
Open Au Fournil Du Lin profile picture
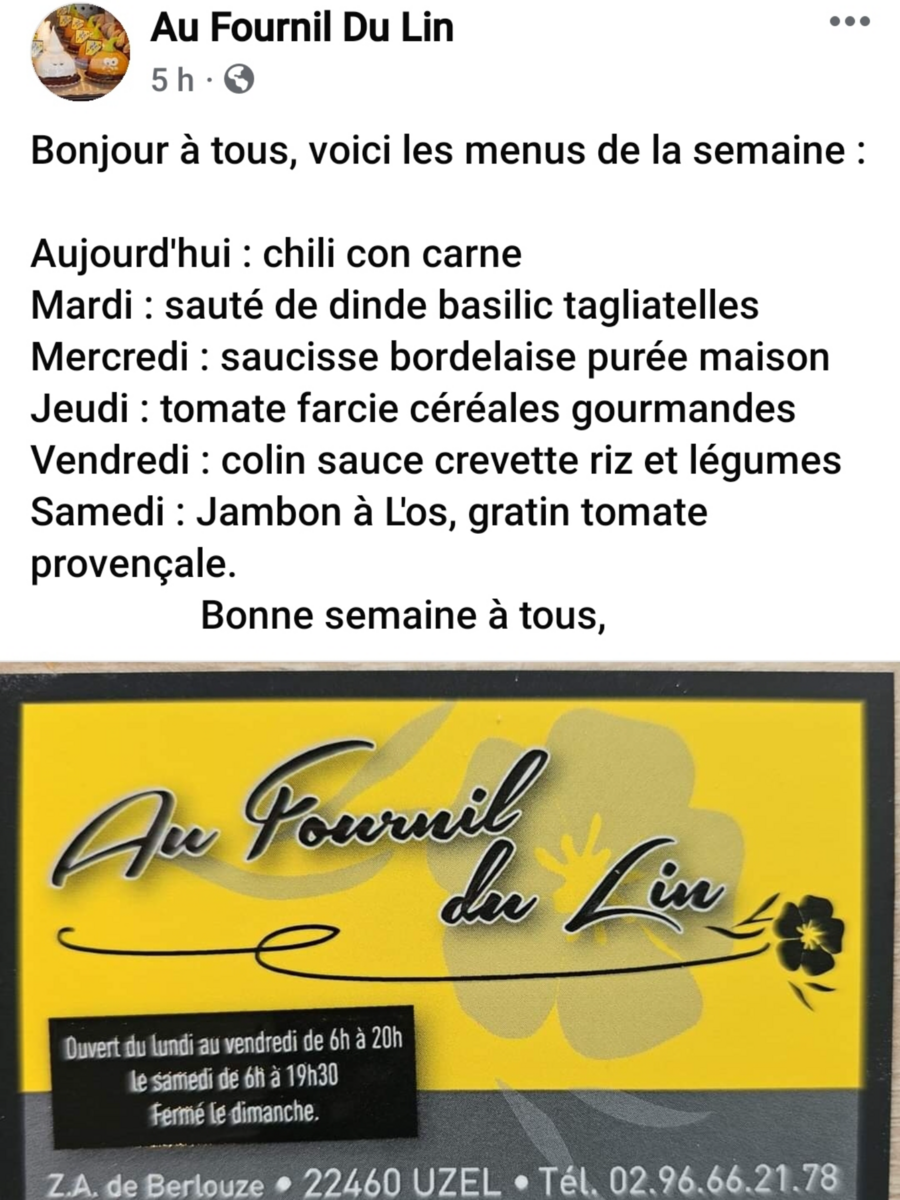[80, 52]
